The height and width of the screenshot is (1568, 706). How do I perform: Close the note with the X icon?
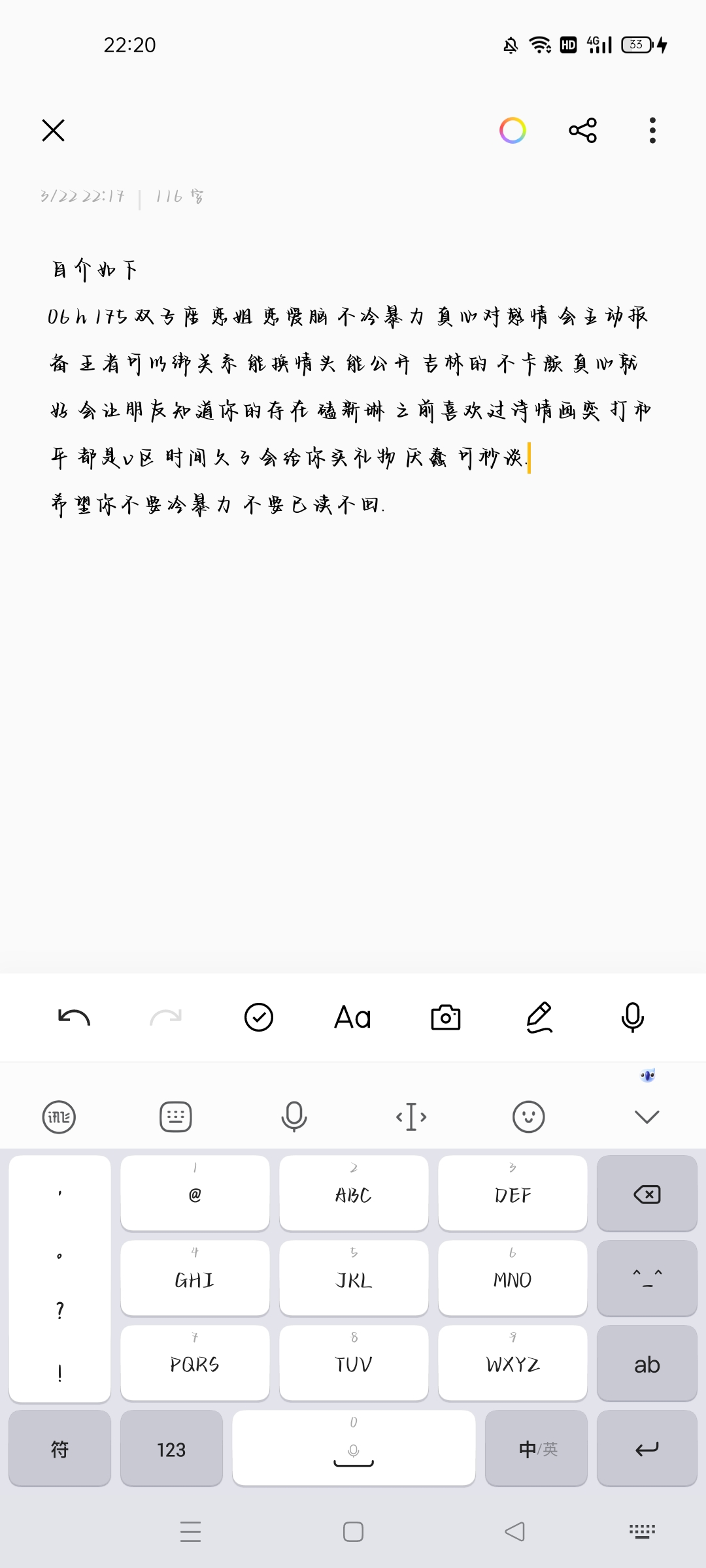(x=53, y=130)
